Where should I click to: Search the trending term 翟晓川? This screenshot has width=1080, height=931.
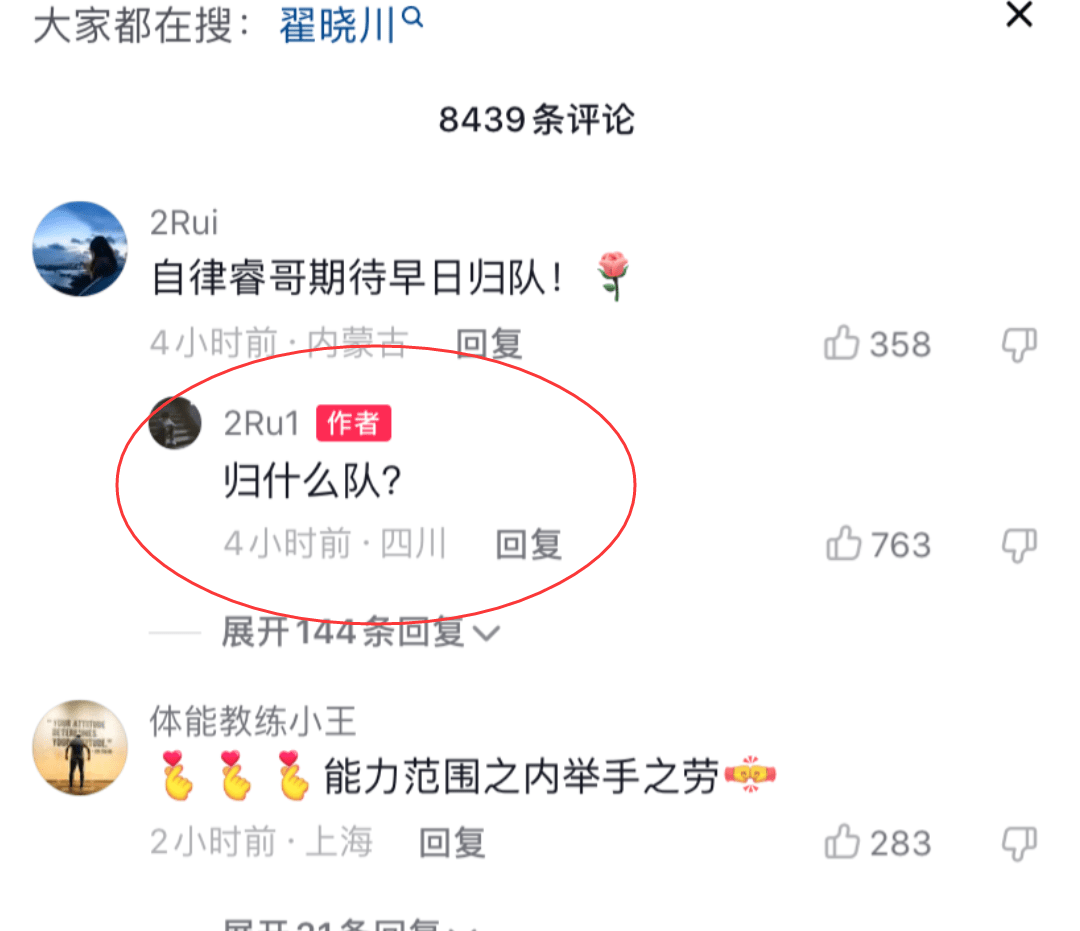click(x=350, y=26)
